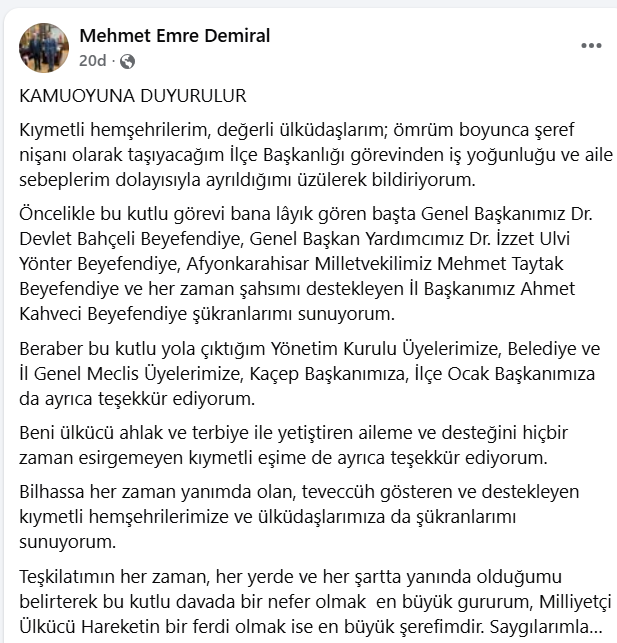Open the post's three-dot options menu
This screenshot has width=617, height=643.
coord(591,46)
